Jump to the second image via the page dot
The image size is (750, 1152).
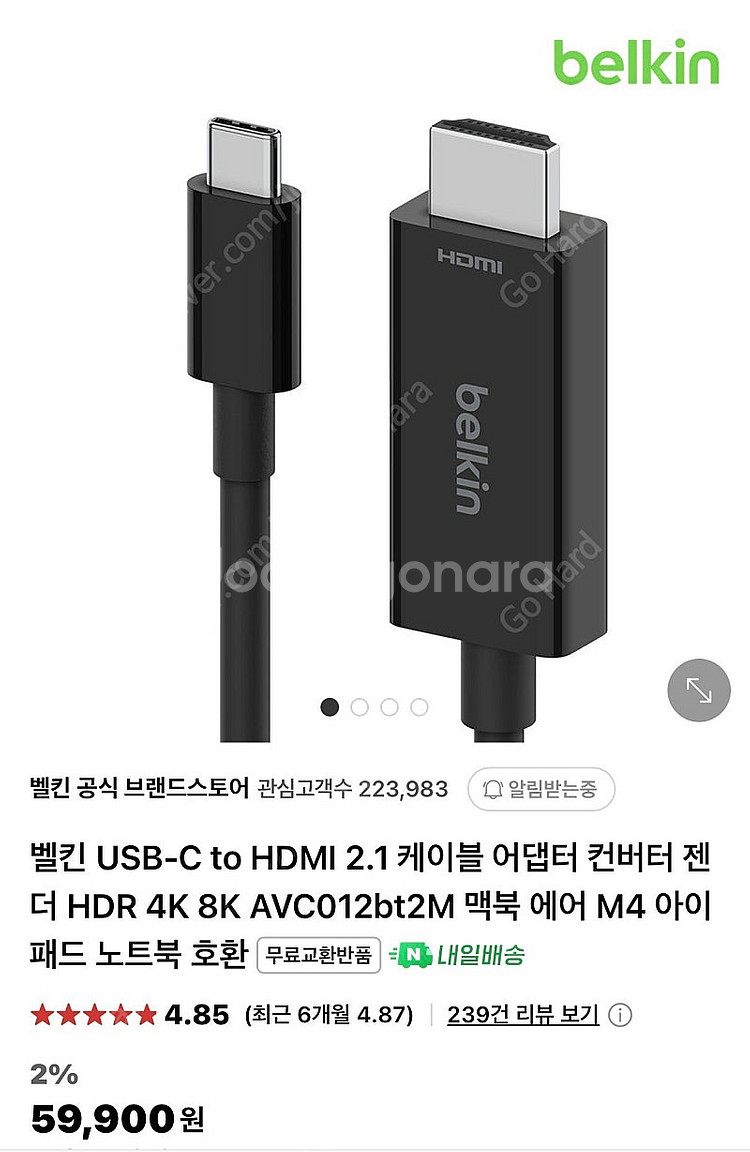point(360,707)
